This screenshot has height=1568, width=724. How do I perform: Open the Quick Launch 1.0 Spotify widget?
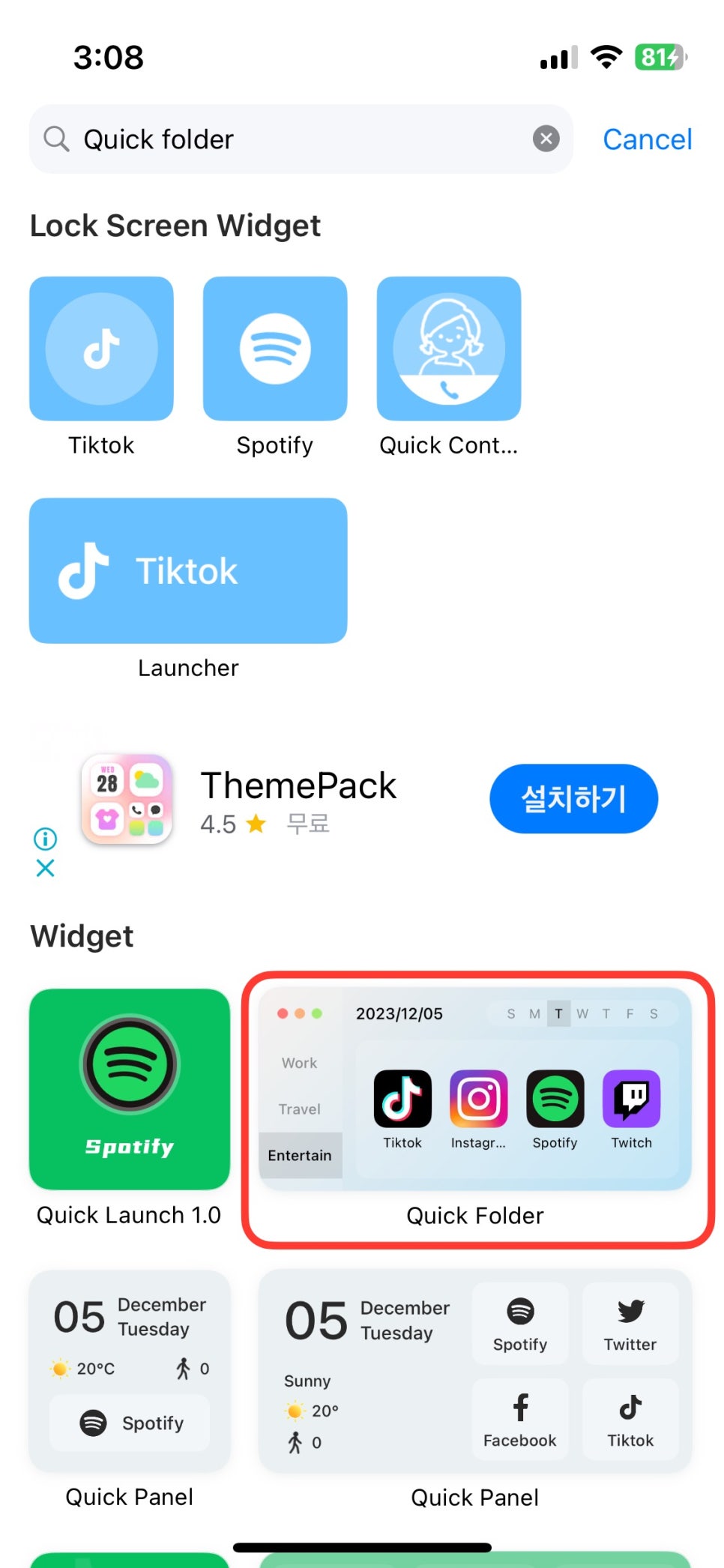129,1089
